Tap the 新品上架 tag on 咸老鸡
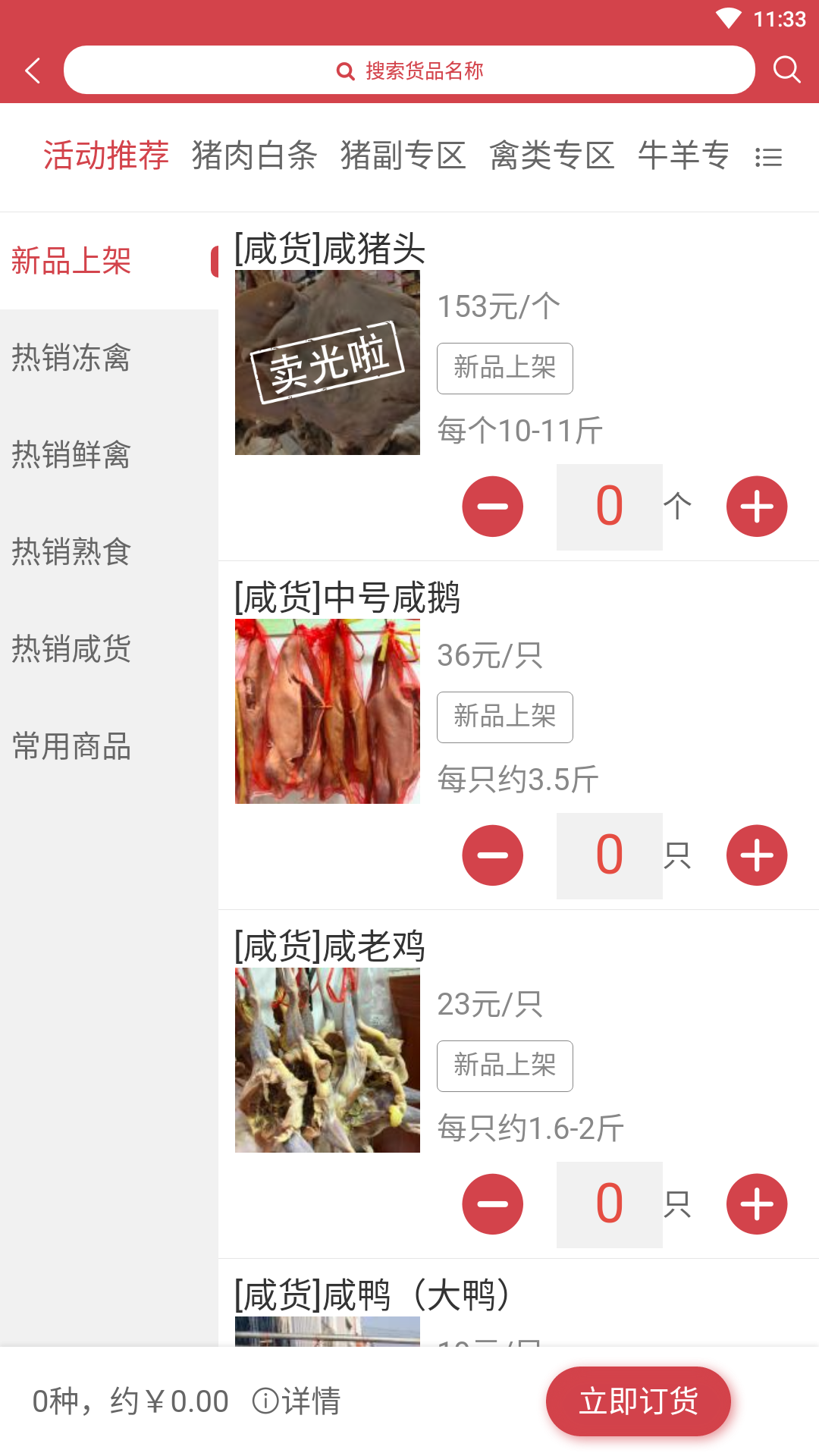The width and height of the screenshot is (819, 1456). [505, 1066]
